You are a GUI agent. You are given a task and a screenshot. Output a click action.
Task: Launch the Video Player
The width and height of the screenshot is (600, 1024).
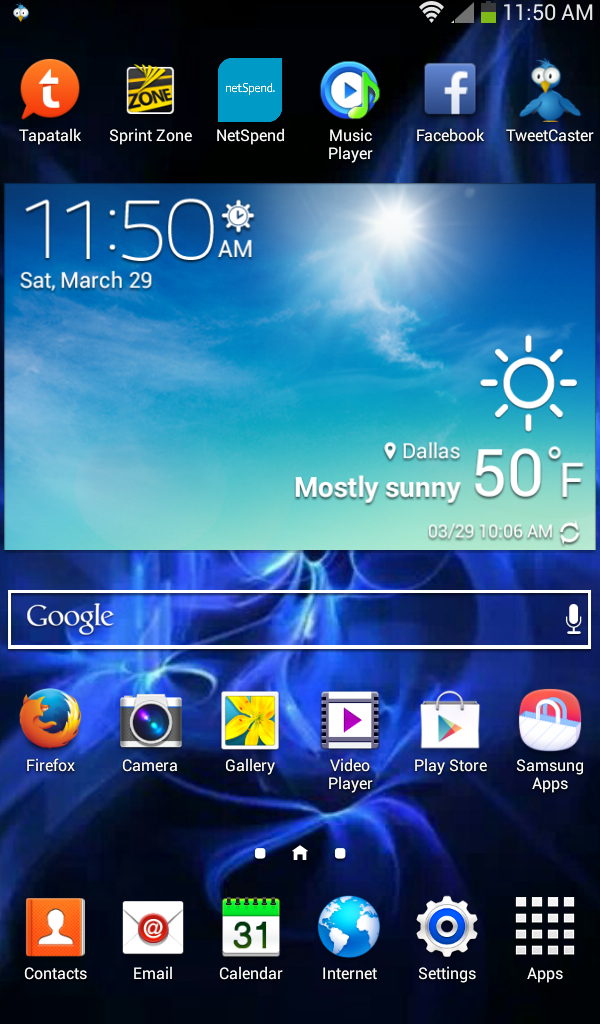coord(350,721)
